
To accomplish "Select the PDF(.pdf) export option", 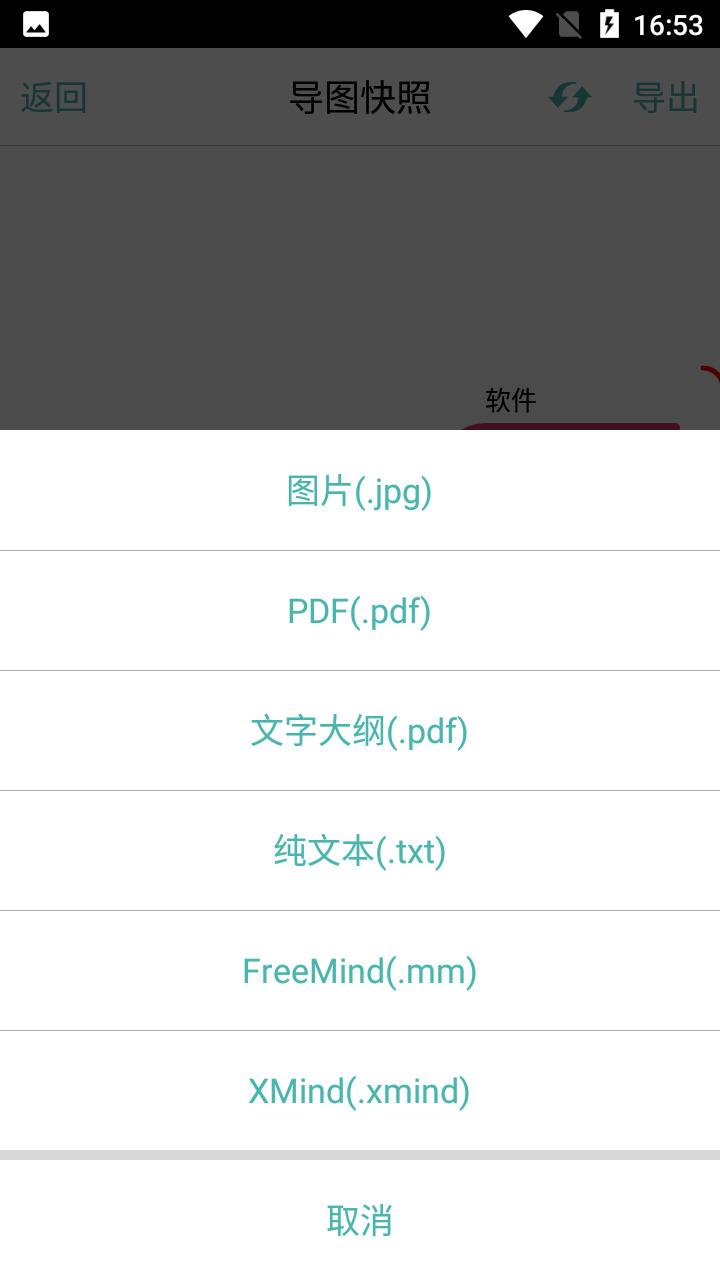I will 360,610.
